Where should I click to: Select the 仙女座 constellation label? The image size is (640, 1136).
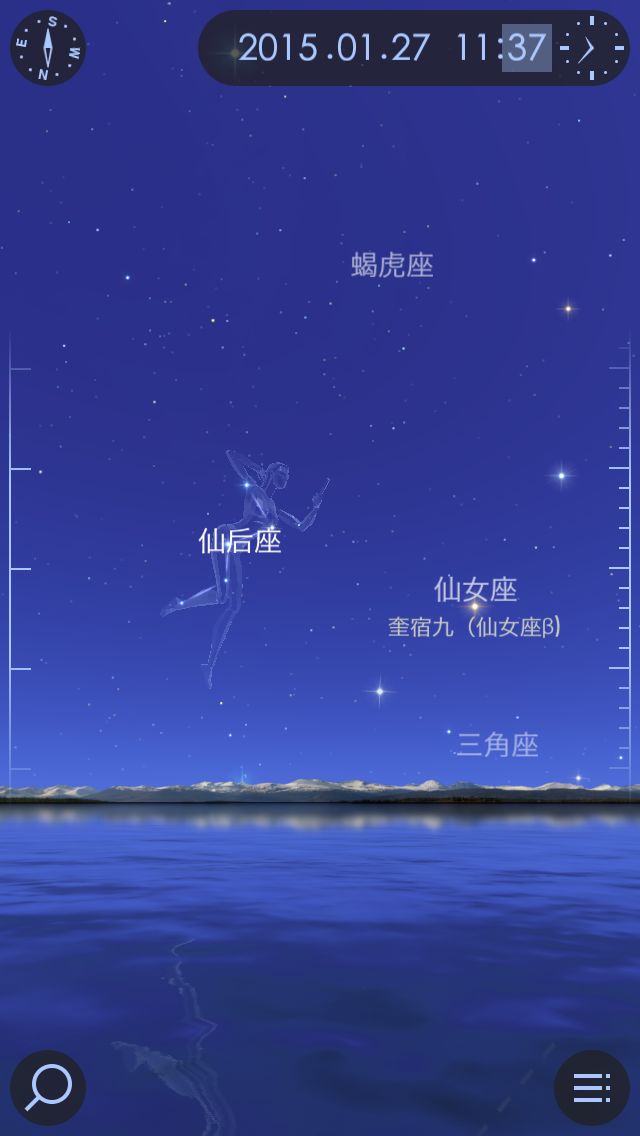point(475,588)
